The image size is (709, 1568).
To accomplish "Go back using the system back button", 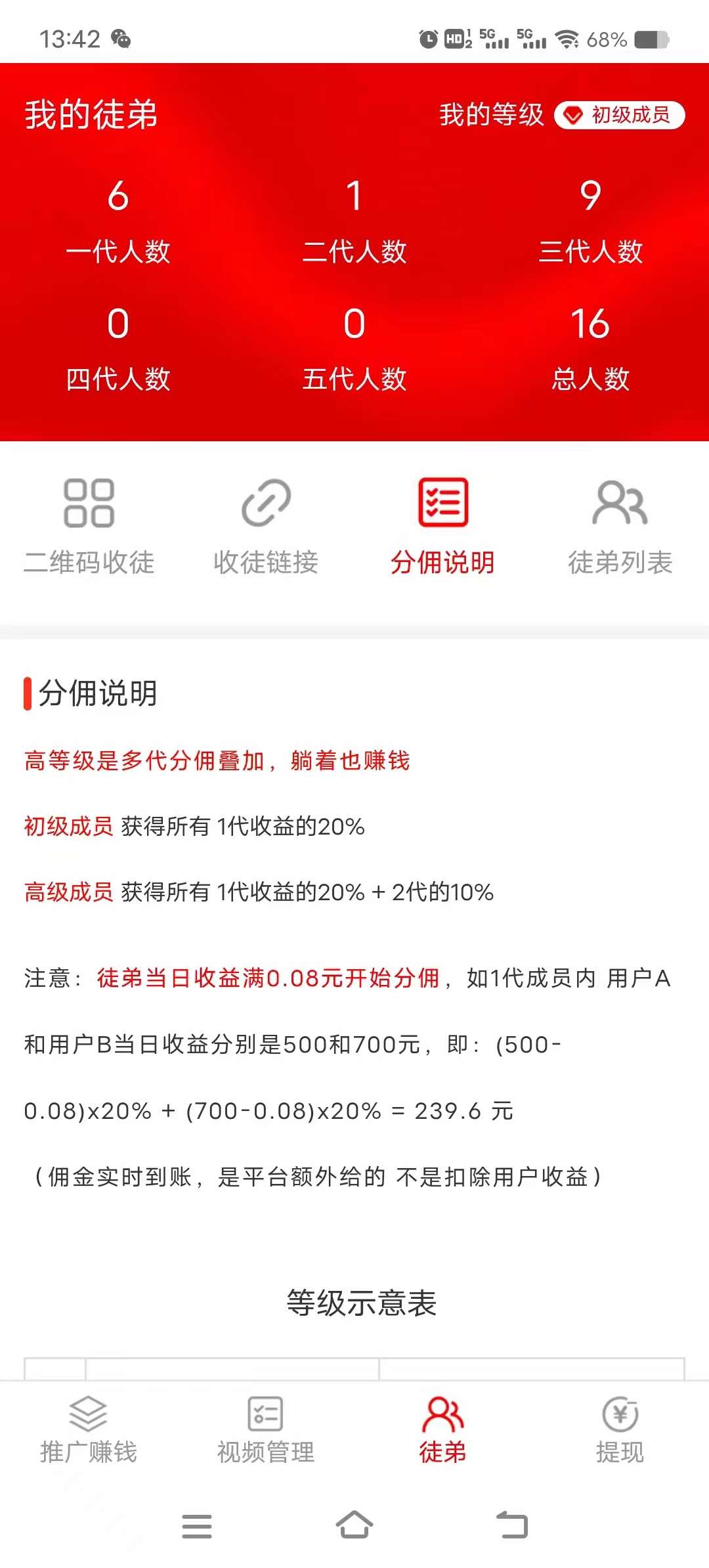I will pyautogui.click(x=512, y=1525).
